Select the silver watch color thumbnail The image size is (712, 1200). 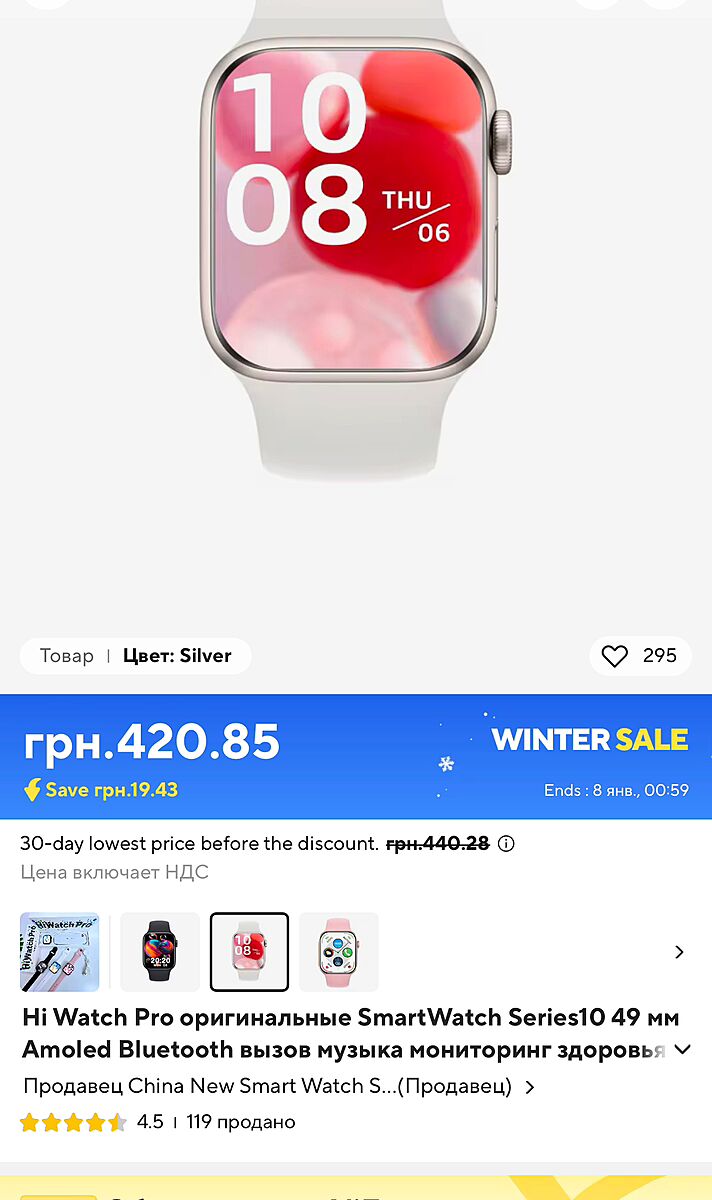point(249,952)
